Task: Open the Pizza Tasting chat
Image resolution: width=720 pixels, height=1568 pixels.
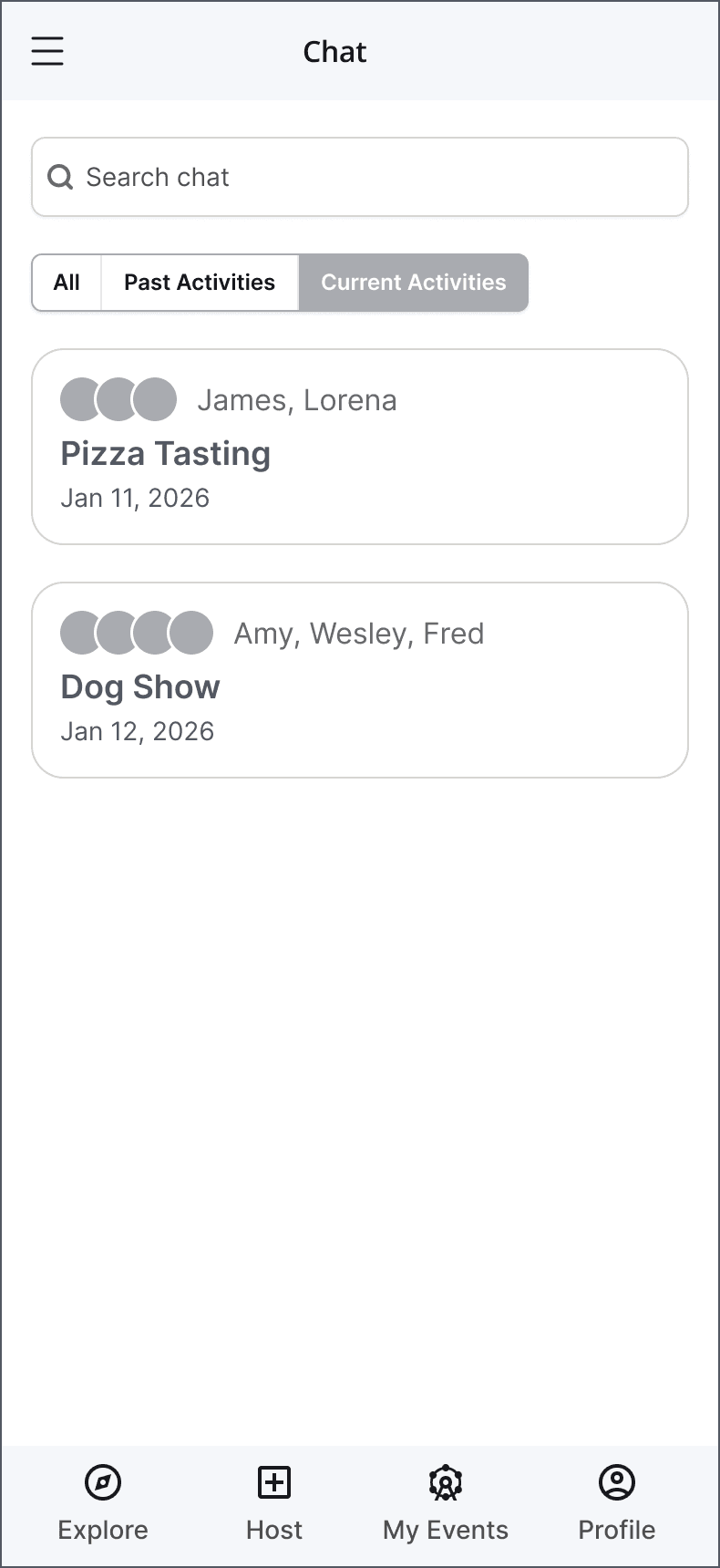Action: tap(360, 447)
